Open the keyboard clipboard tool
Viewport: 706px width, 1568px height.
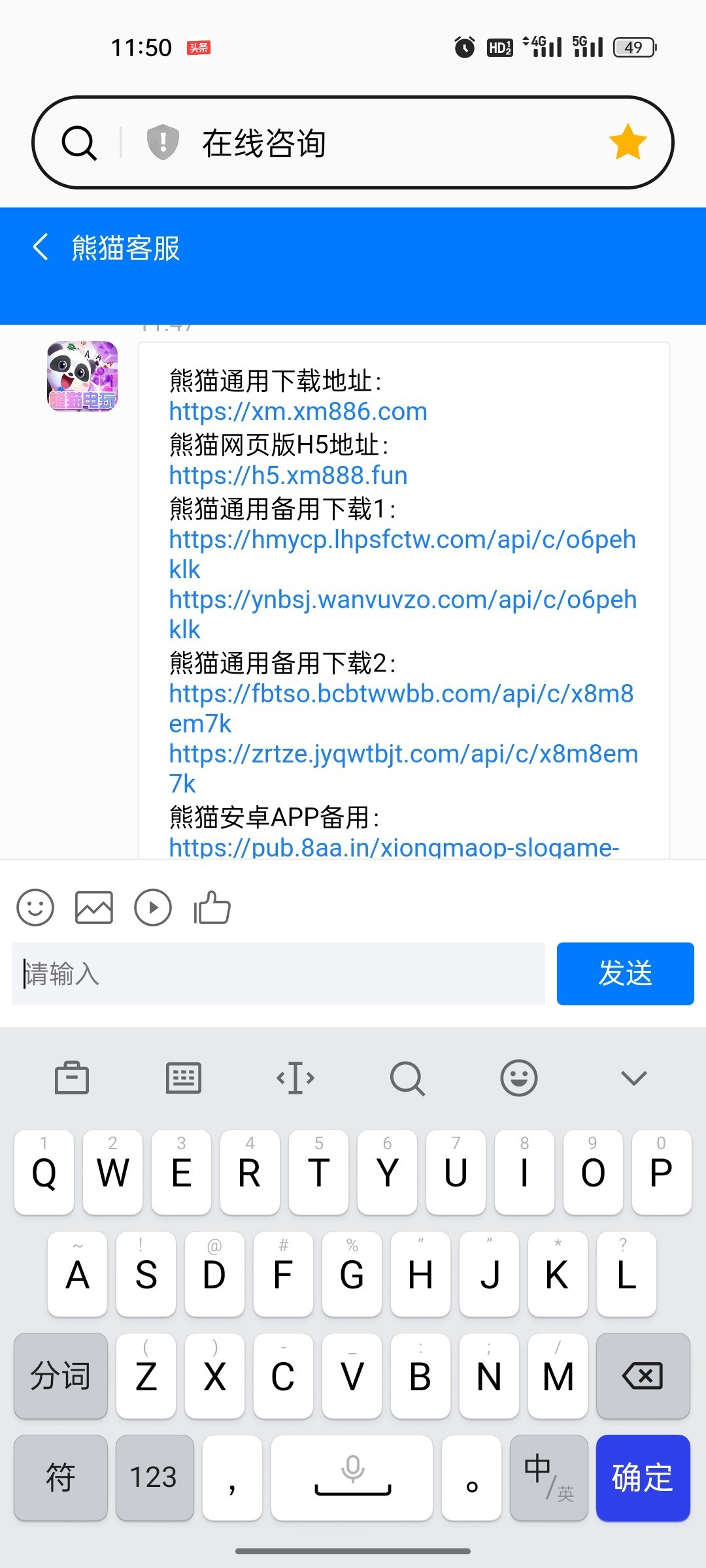pos(72,1077)
